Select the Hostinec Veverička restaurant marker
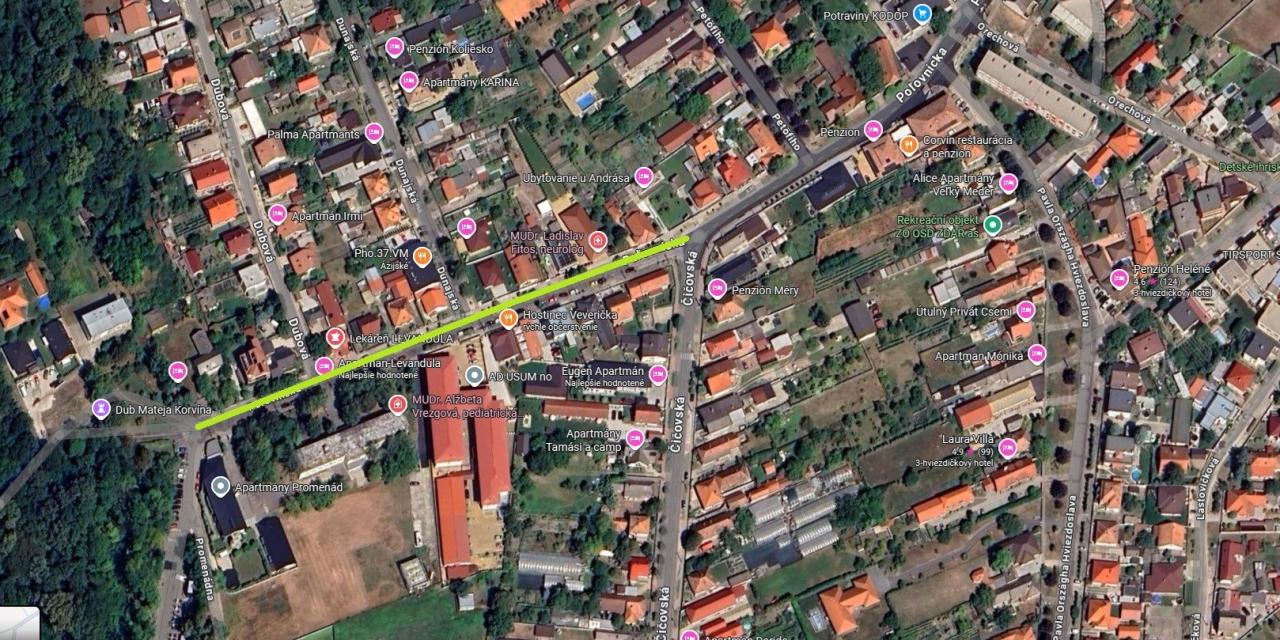Viewport: 1280px width, 640px height. (x=508, y=318)
